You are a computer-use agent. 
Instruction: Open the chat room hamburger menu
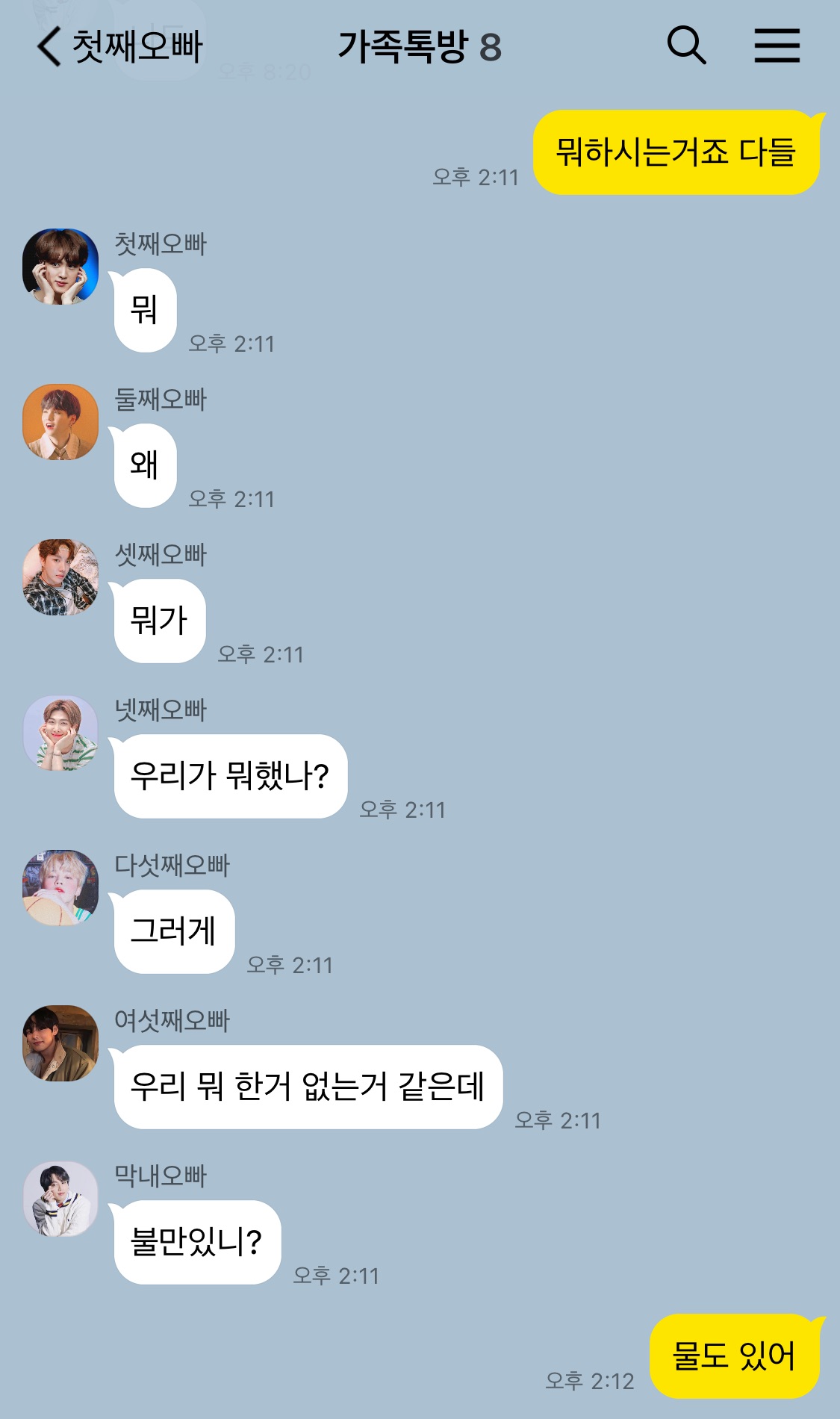click(x=777, y=46)
